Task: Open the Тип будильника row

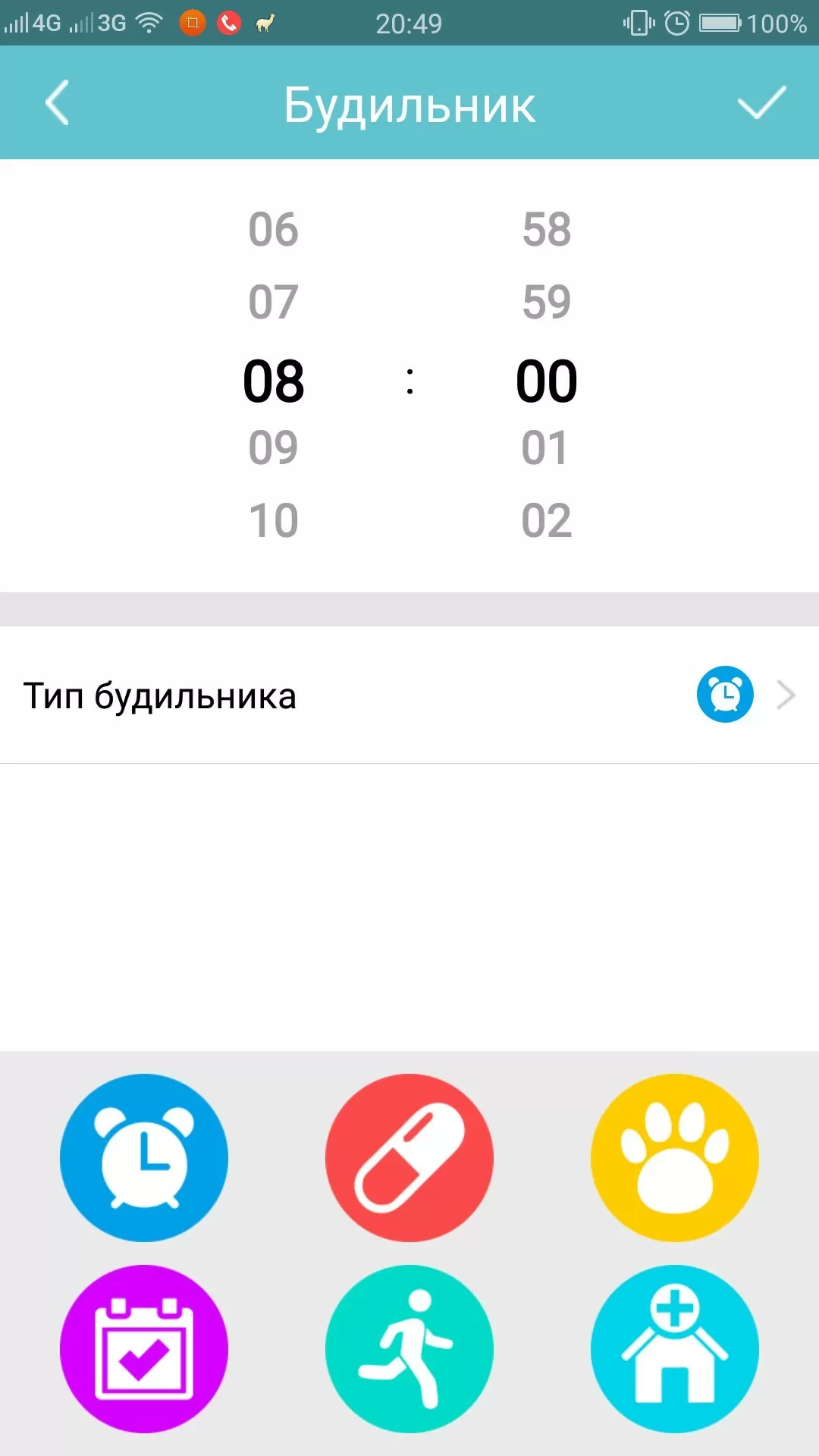Action: pyautogui.click(x=409, y=695)
